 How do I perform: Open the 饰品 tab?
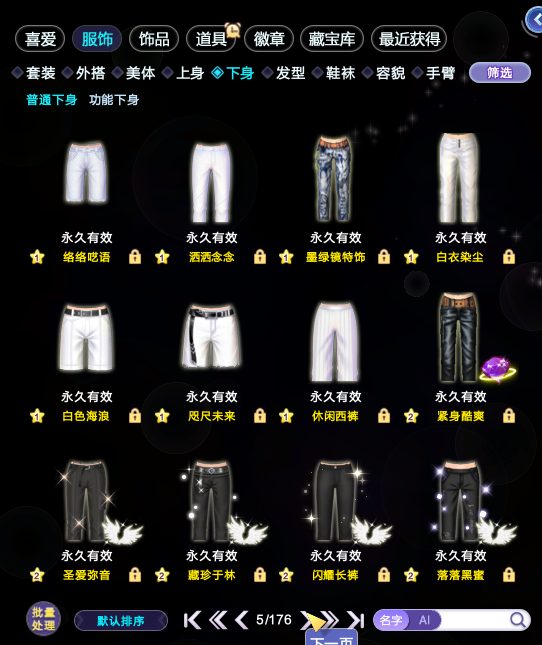pos(154,39)
